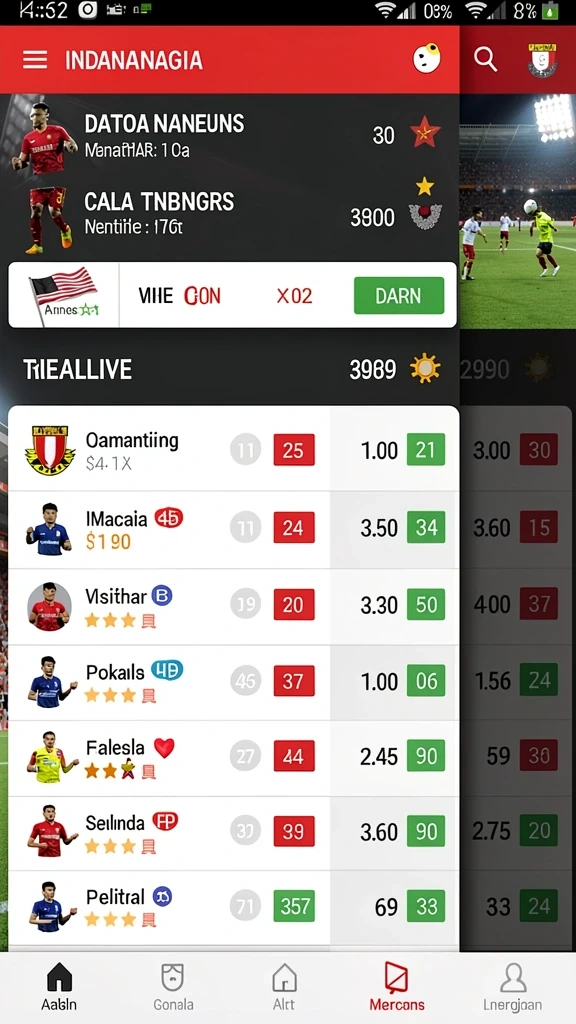Switch to the Gonala tab
576x1024 pixels.
click(x=172, y=987)
